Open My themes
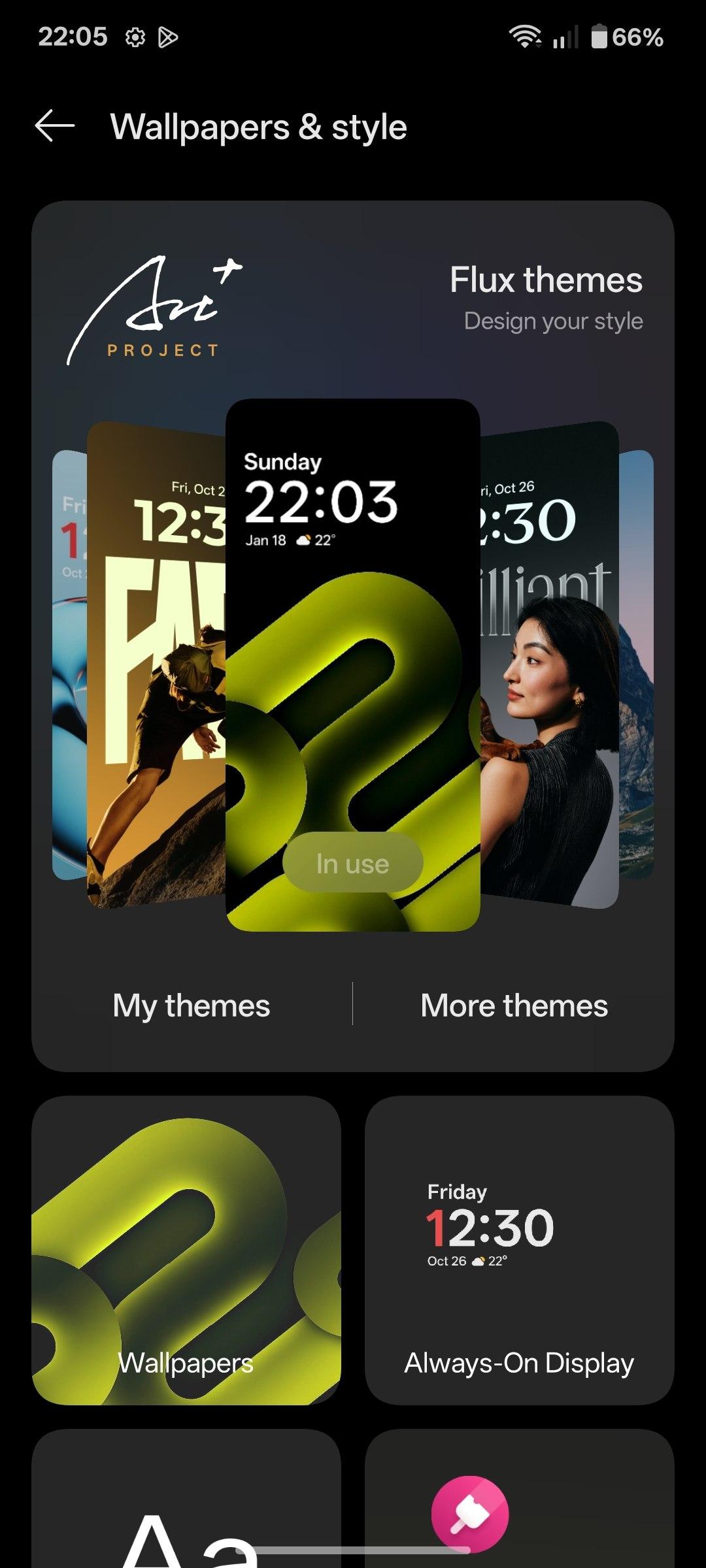This screenshot has height=1568, width=706. click(x=191, y=1005)
